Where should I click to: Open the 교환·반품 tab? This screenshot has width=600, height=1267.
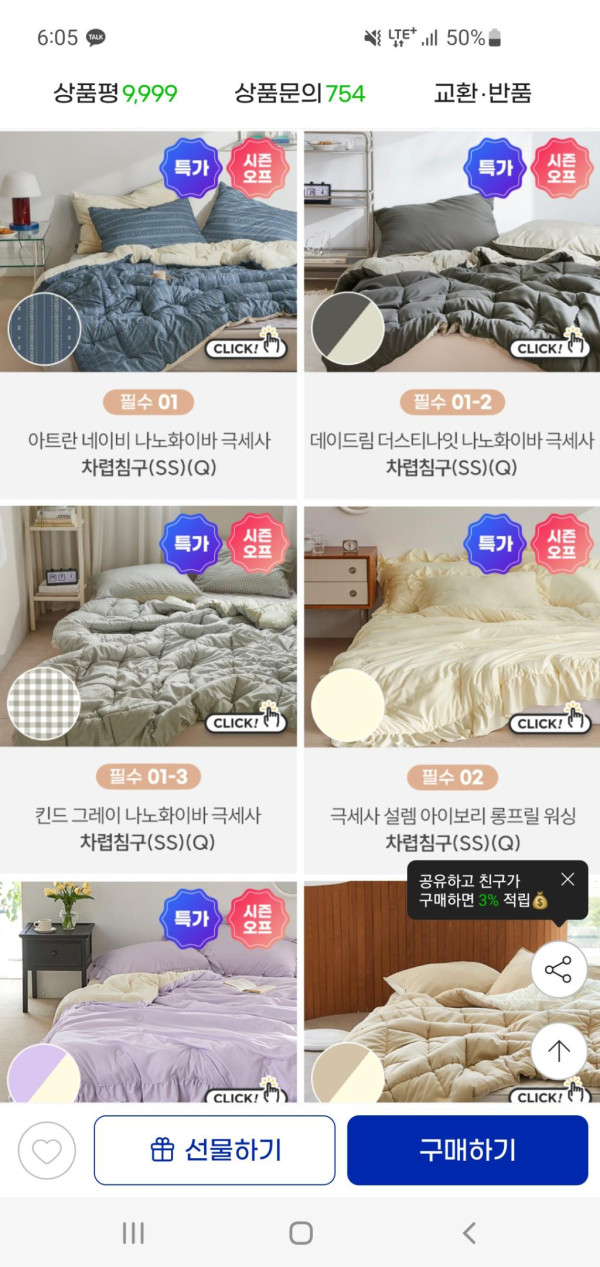point(482,94)
